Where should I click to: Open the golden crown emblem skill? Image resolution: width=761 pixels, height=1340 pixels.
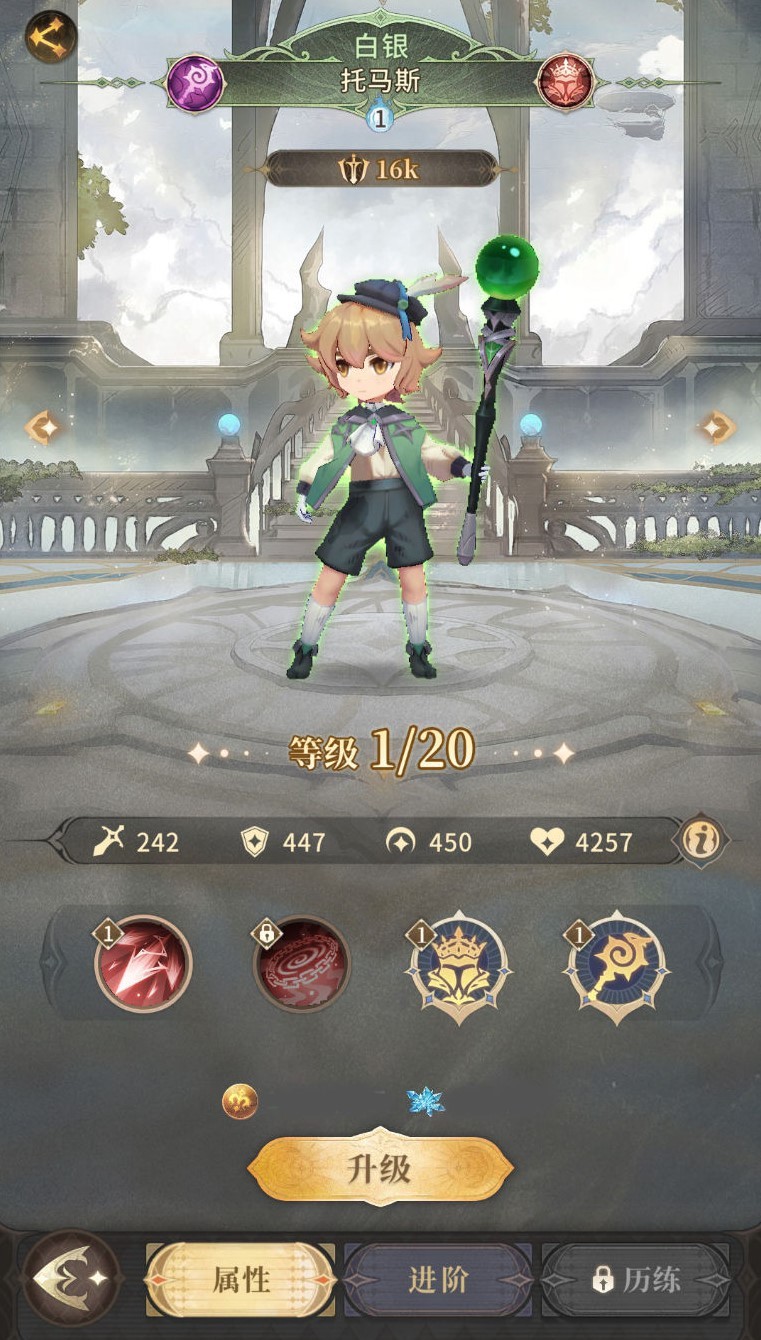pyautogui.click(x=460, y=966)
